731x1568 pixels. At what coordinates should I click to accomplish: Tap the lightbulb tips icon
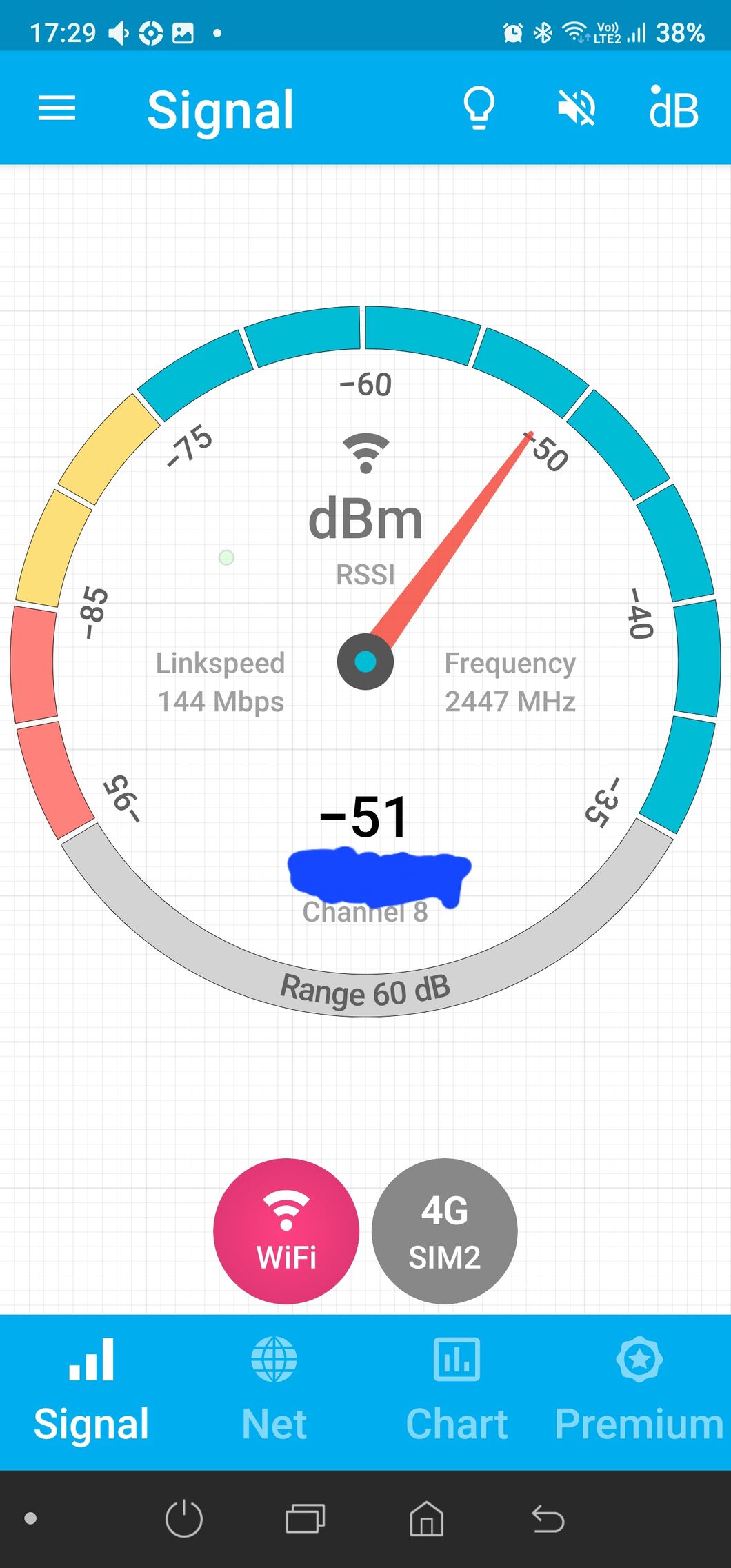[x=479, y=108]
